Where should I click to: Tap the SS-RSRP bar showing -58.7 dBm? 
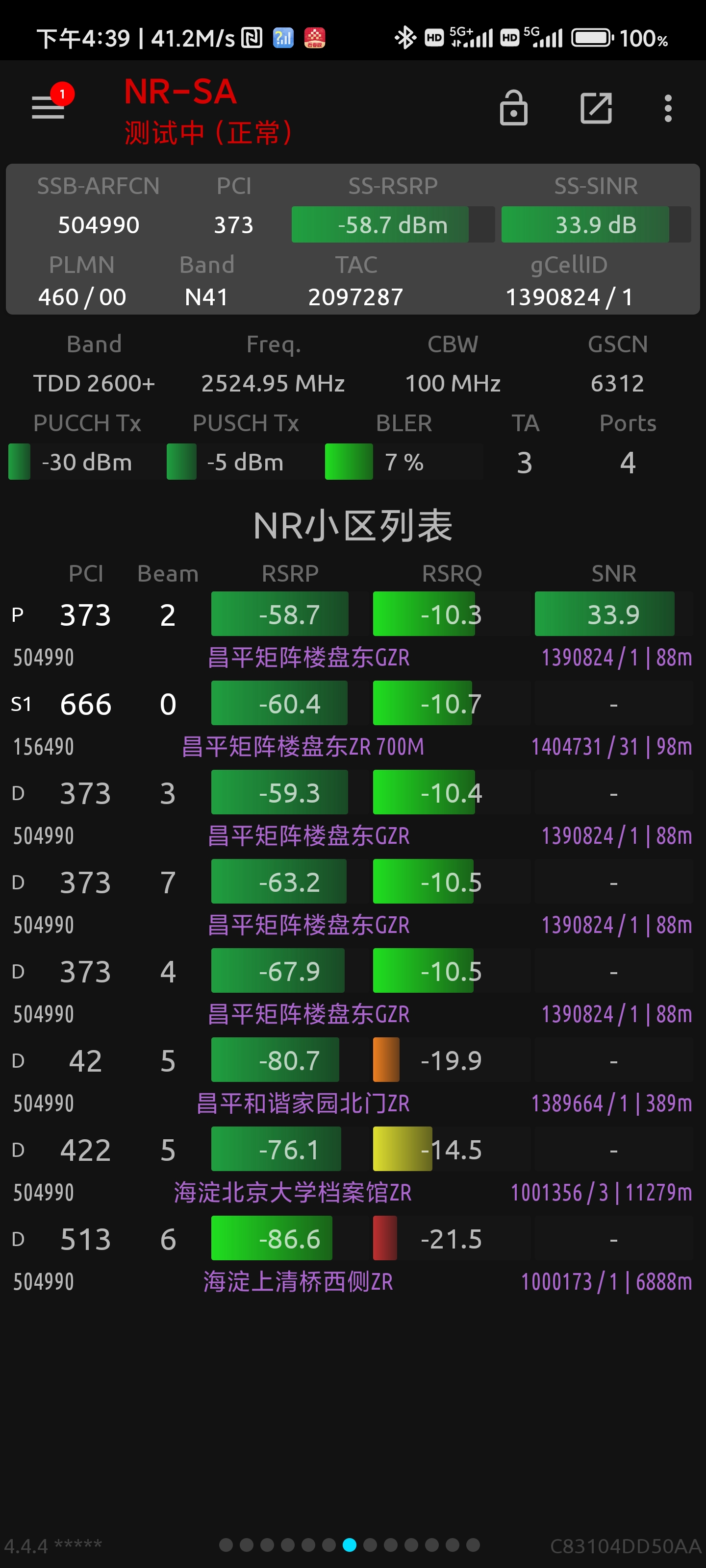380,224
